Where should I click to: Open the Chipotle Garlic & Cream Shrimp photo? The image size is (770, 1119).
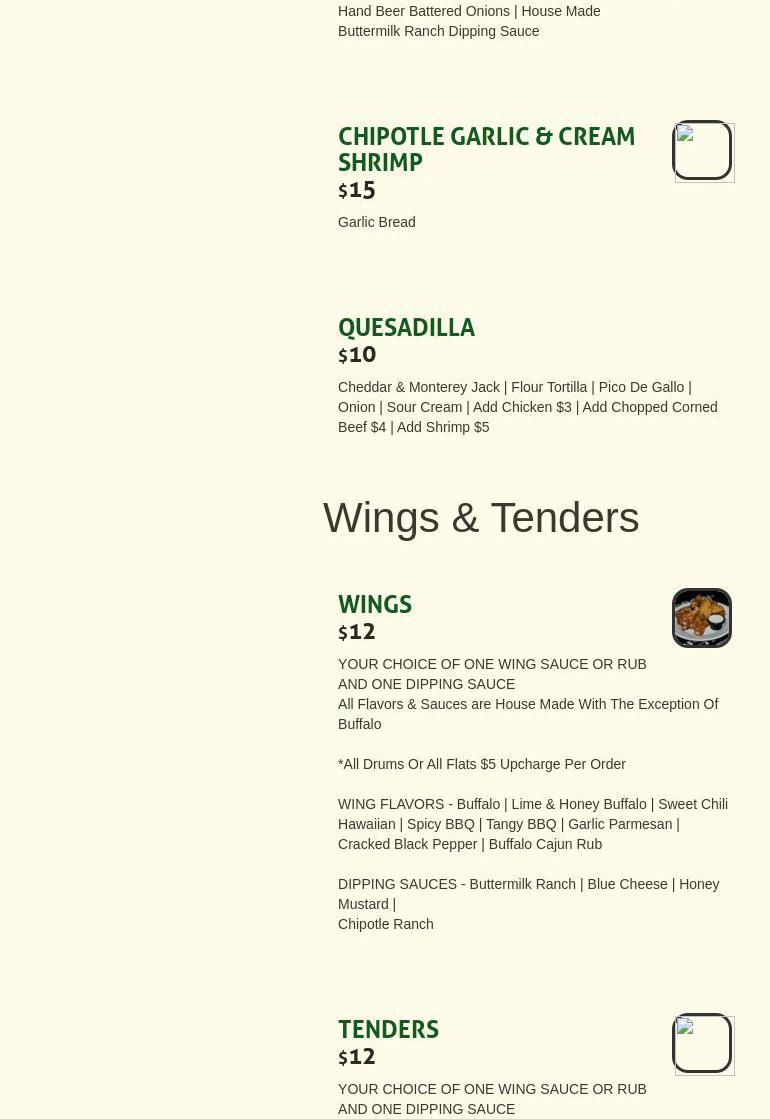[x=703, y=151]
